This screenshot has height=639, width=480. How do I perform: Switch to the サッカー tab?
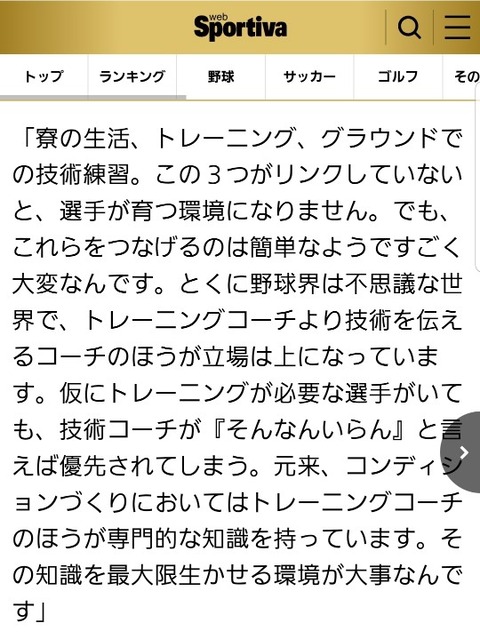coord(309,77)
